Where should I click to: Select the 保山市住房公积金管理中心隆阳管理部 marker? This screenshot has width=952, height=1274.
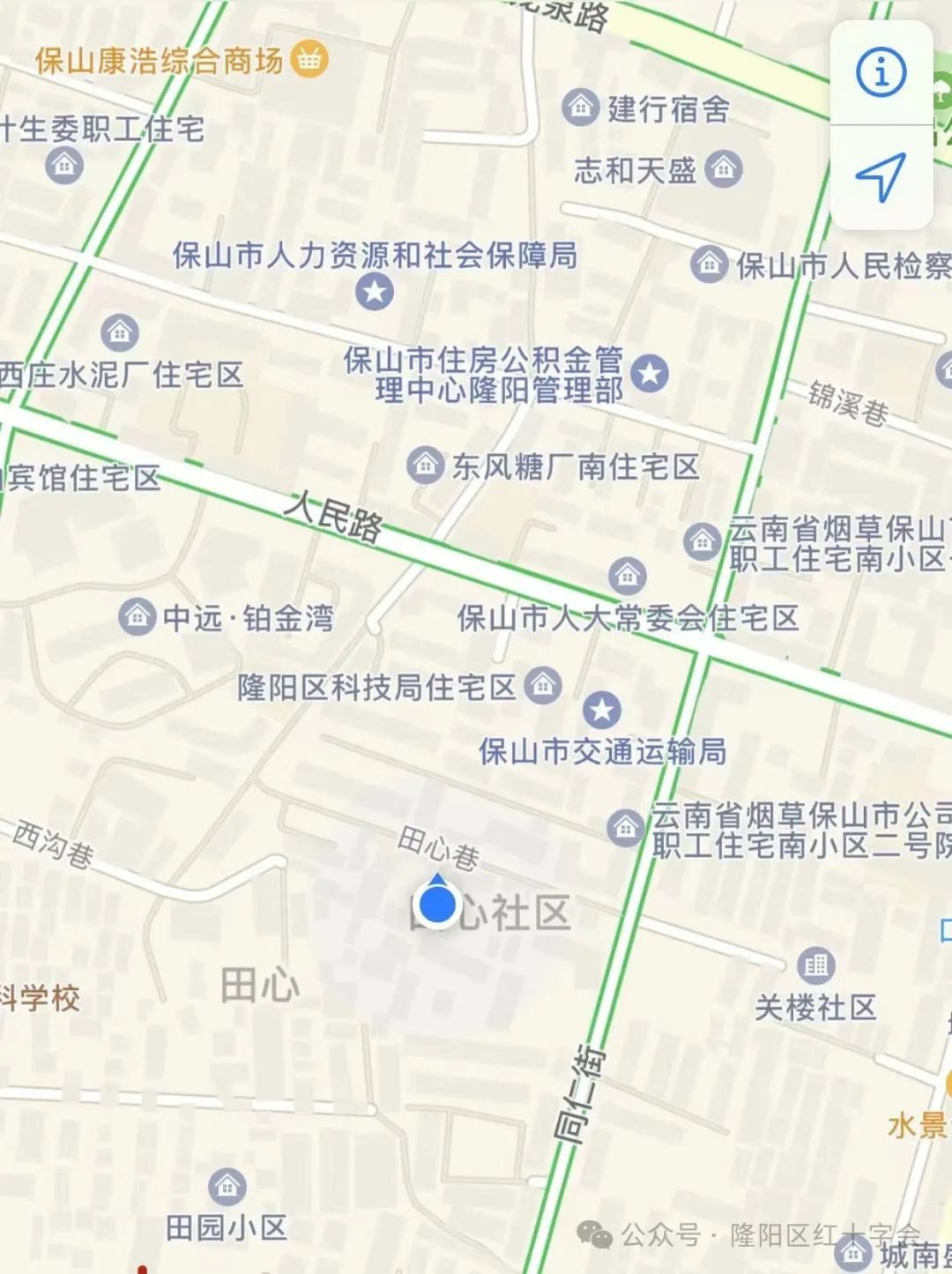coord(651,374)
